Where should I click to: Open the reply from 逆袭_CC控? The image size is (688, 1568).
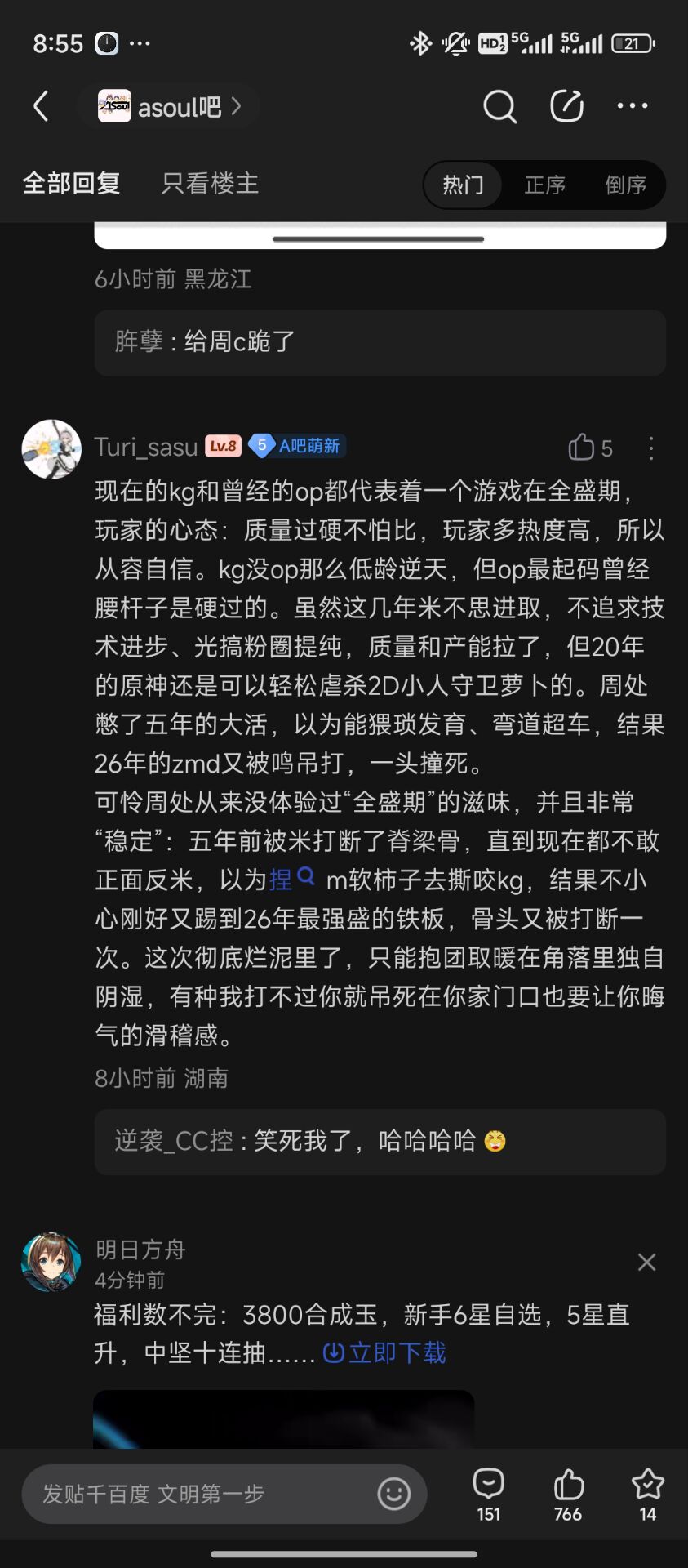380,1141
